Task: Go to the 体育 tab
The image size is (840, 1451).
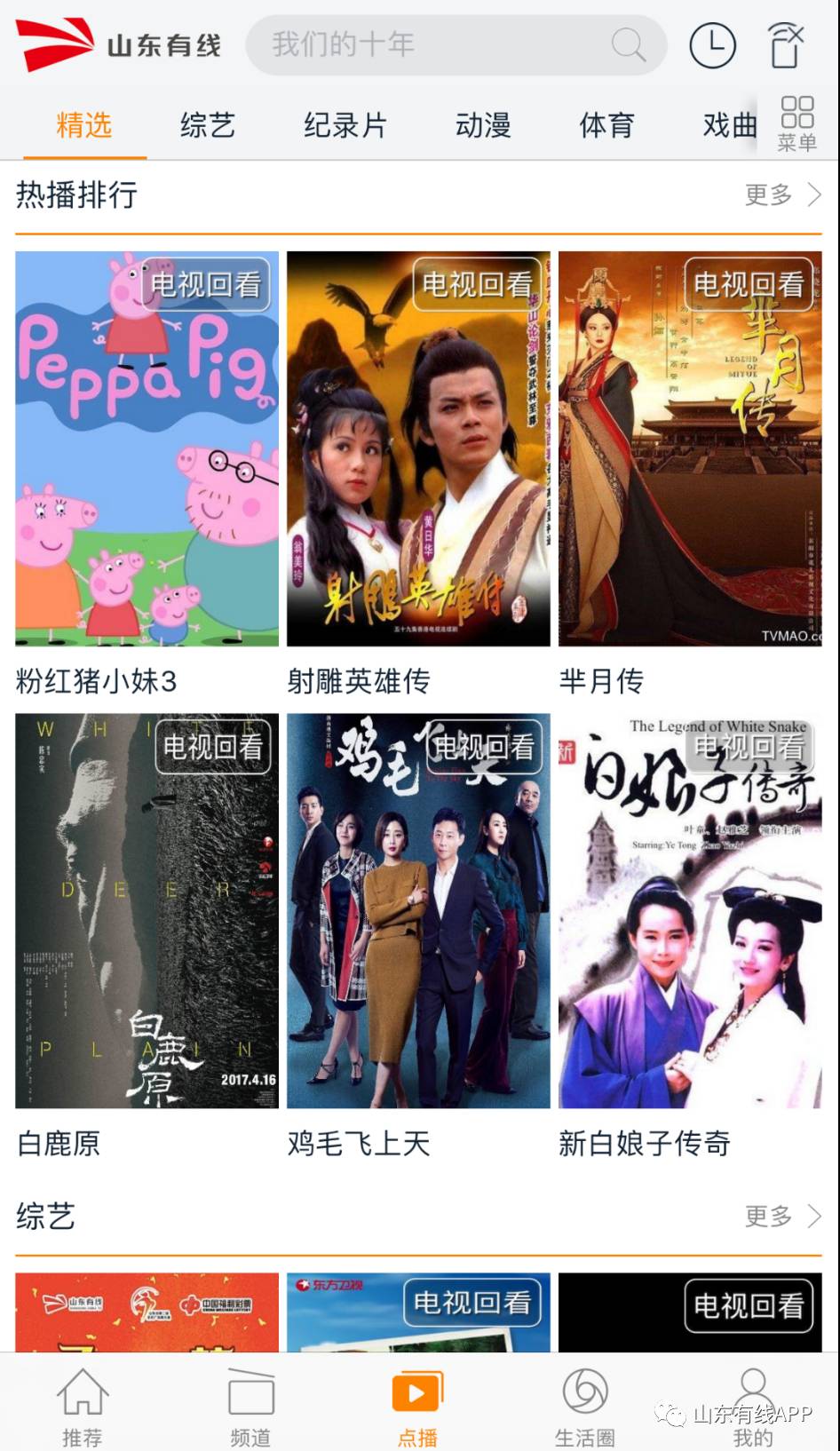Action: [x=606, y=125]
